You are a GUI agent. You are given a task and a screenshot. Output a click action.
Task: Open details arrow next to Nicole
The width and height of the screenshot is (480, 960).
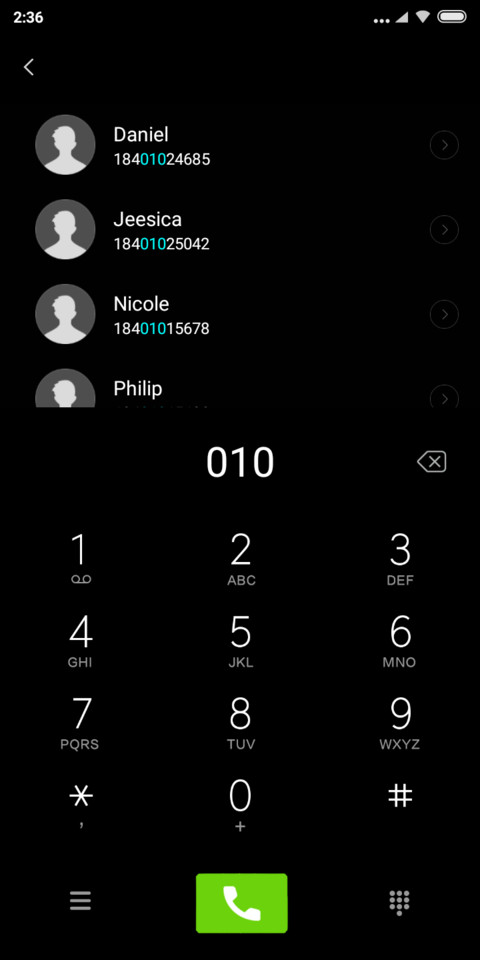tap(444, 314)
